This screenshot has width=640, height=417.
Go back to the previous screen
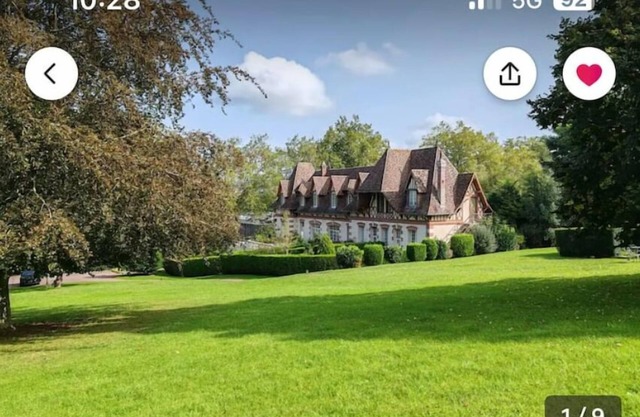click(51, 74)
